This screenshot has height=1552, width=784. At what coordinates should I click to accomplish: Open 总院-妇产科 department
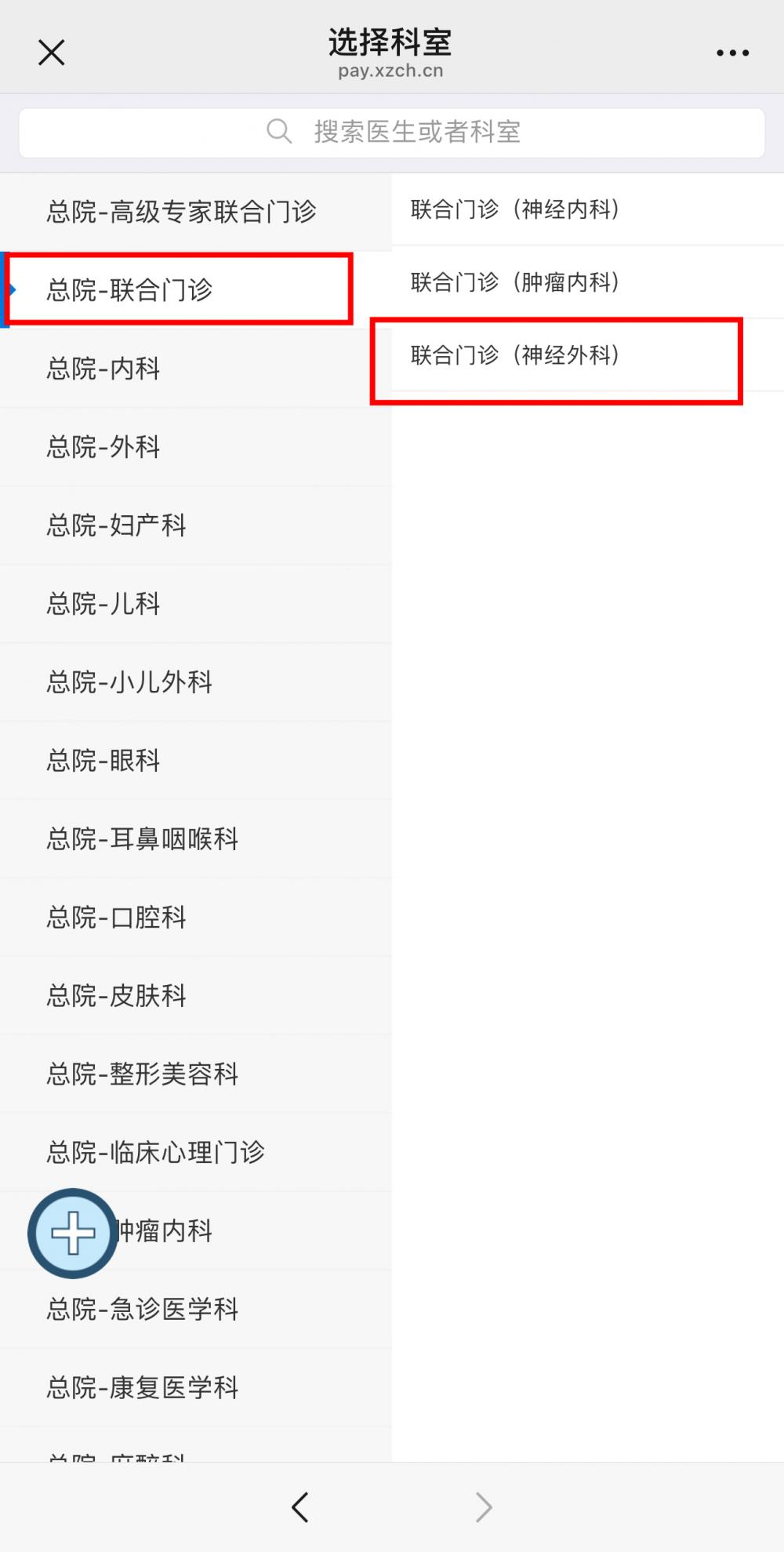pyautogui.click(x=196, y=525)
